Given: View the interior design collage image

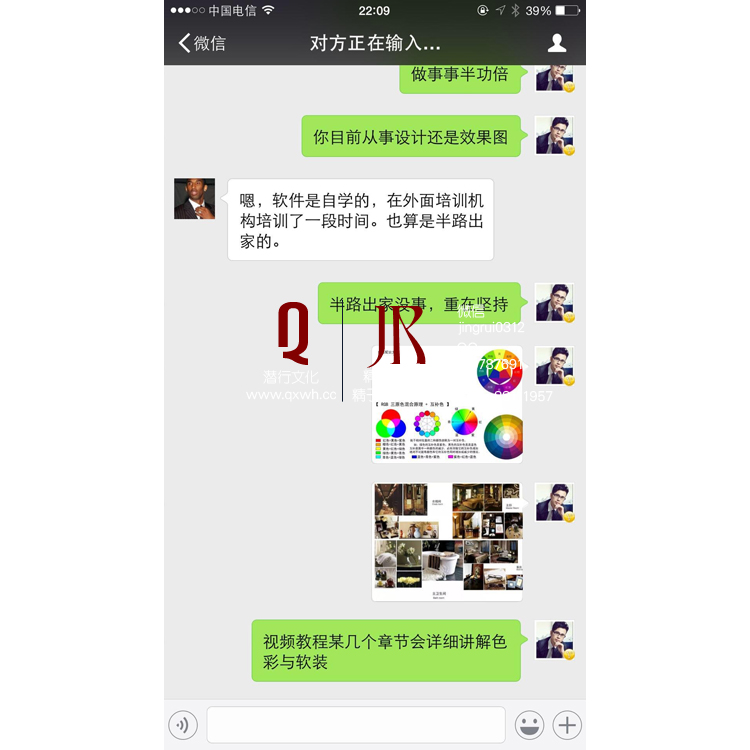Looking at the screenshot, I should (447, 541).
